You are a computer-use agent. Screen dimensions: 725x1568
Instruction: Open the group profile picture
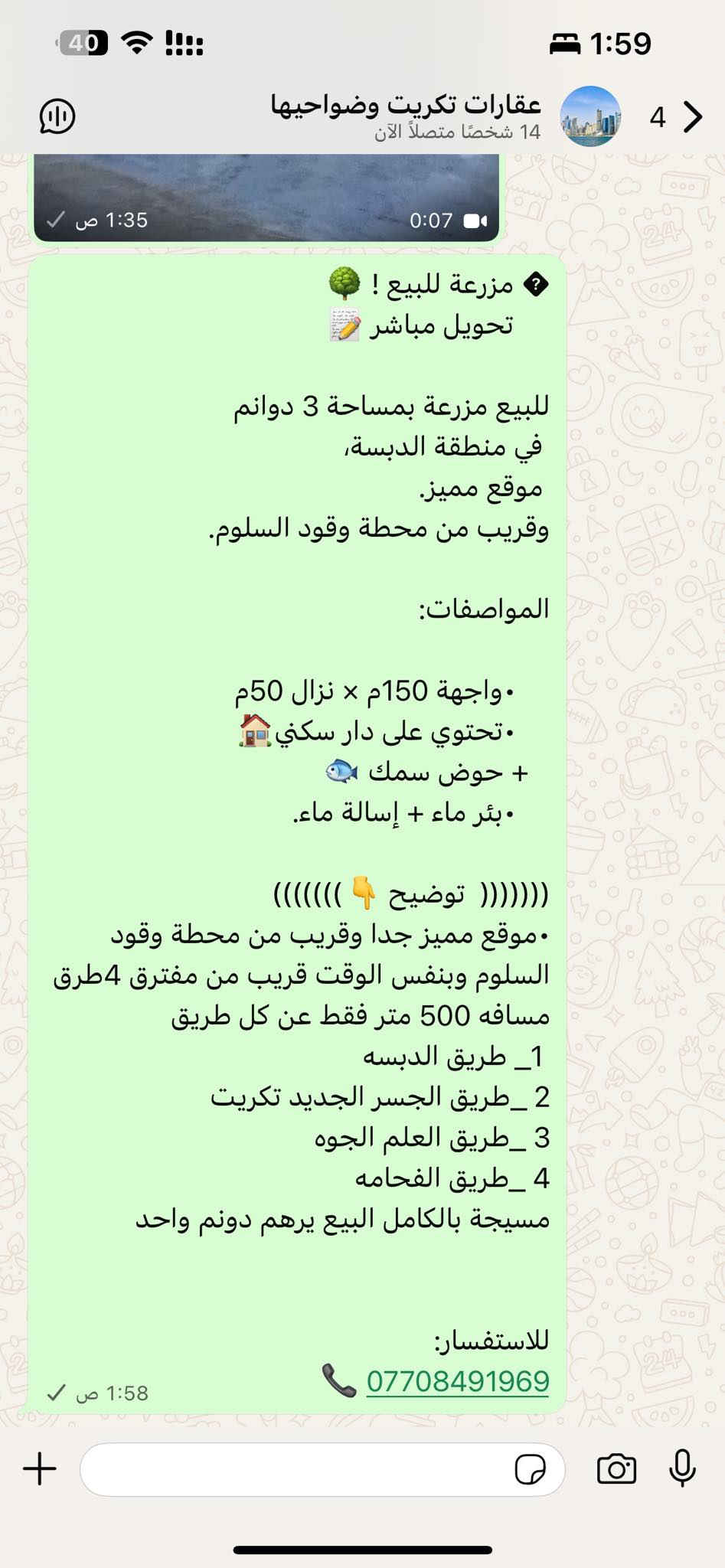pyautogui.click(x=590, y=116)
